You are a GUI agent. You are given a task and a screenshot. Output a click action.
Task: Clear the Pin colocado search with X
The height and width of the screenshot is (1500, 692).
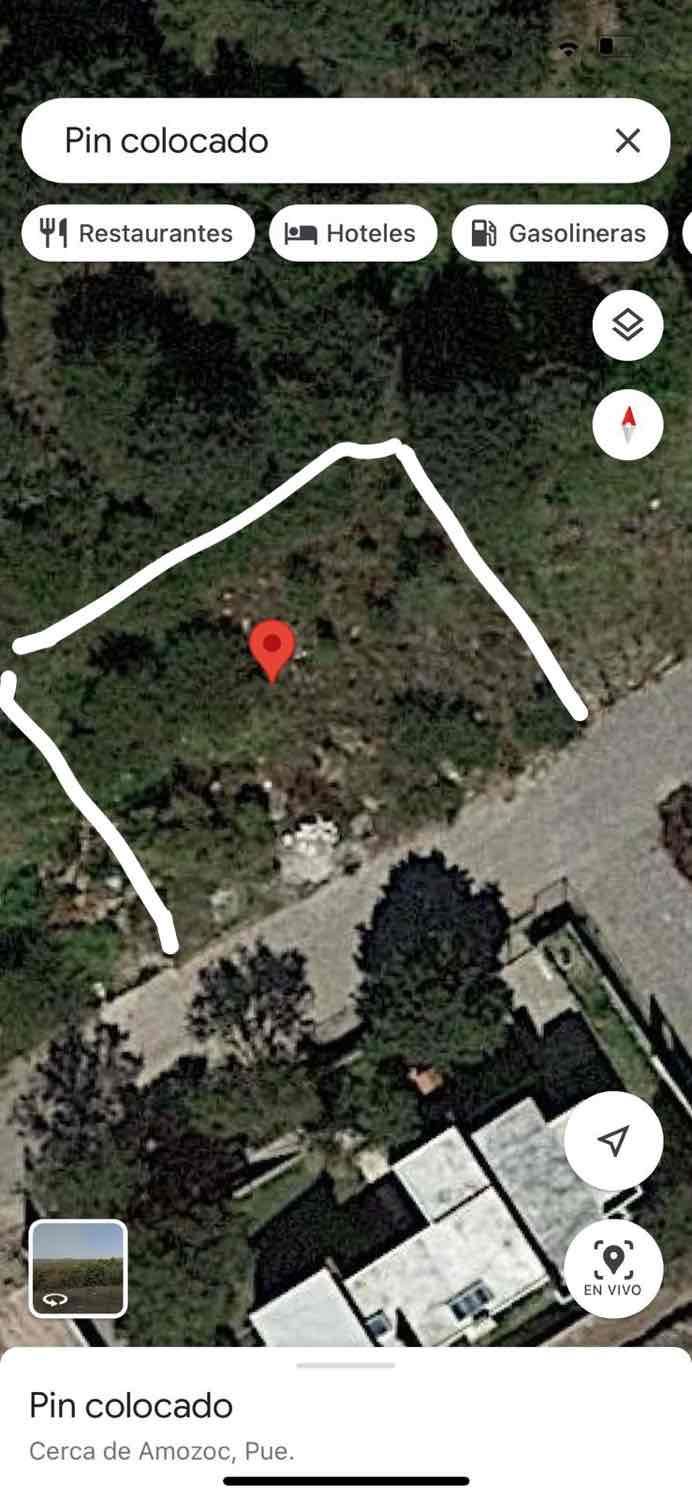click(x=627, y=141)
